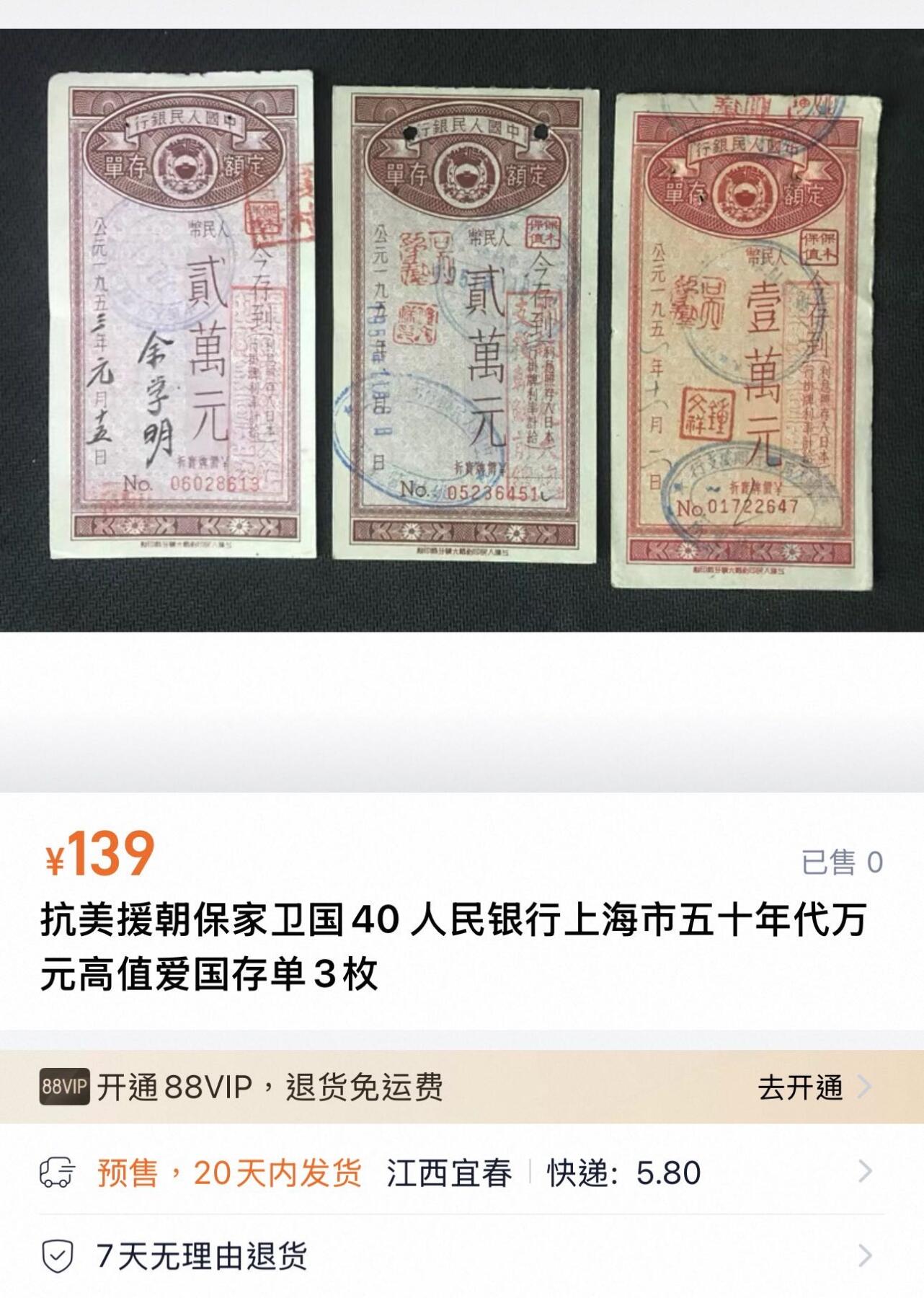
Task: Open the main product photo fullscreen
Action: point(461,324)
